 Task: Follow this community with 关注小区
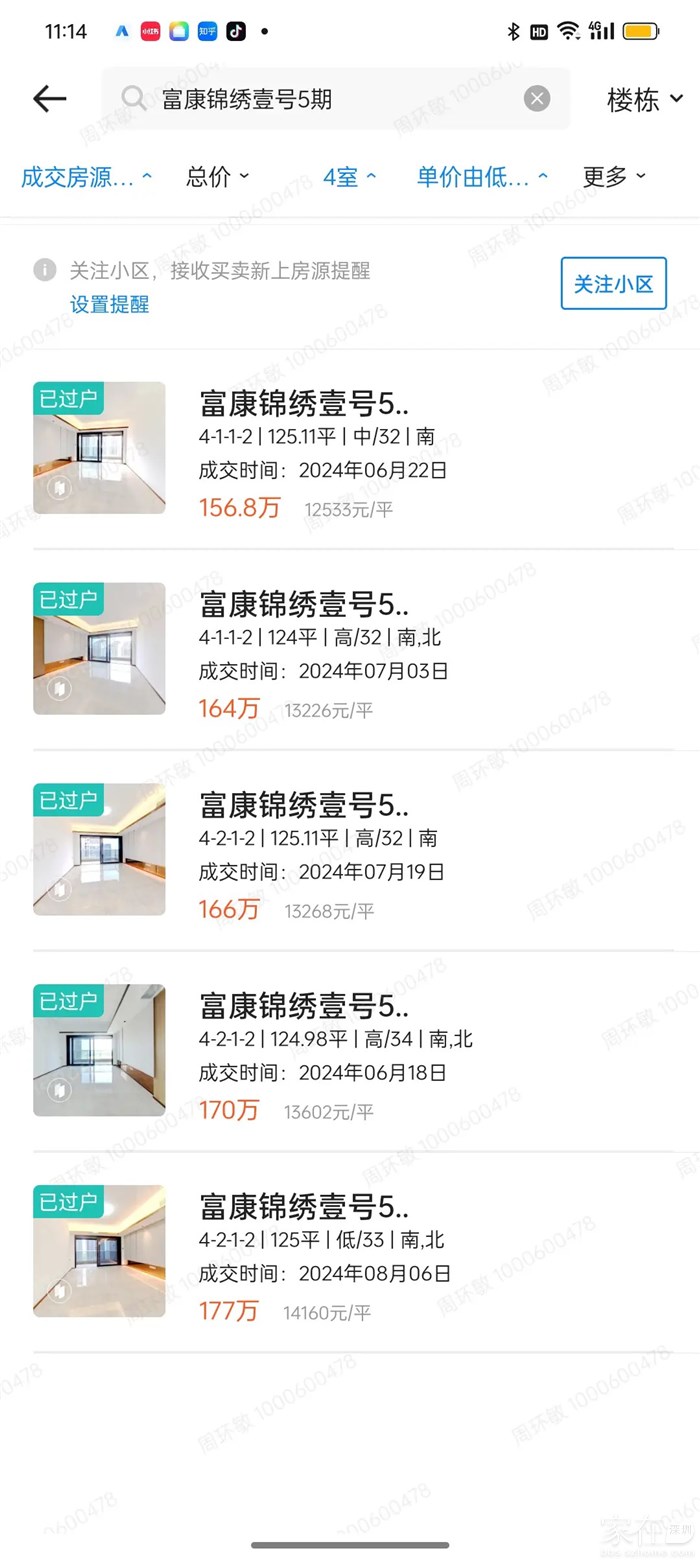[x=613, y=284]
